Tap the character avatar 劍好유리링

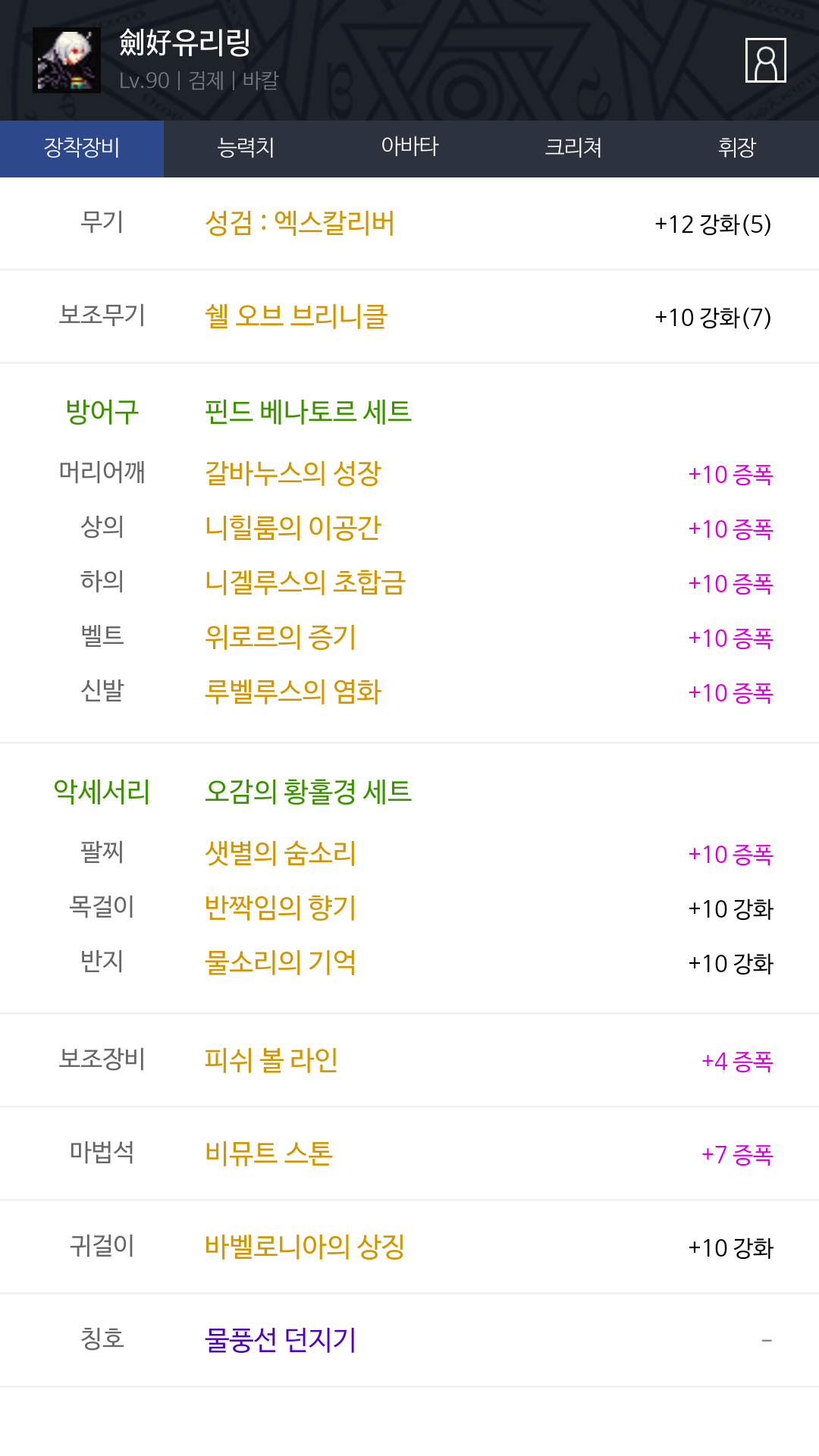(x=67, y=60)
